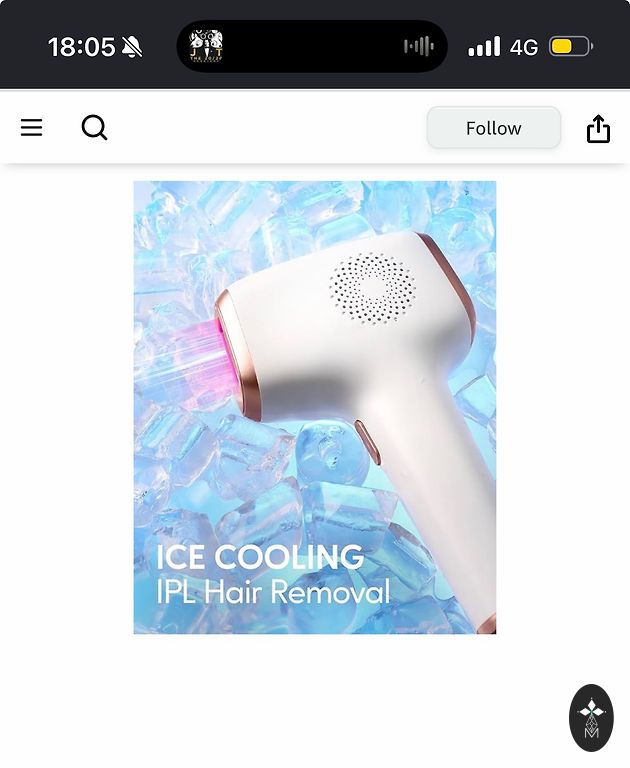Open the Dynamic Island audio activity
Screen dimensions: 630x768
(x=312, y=47)
